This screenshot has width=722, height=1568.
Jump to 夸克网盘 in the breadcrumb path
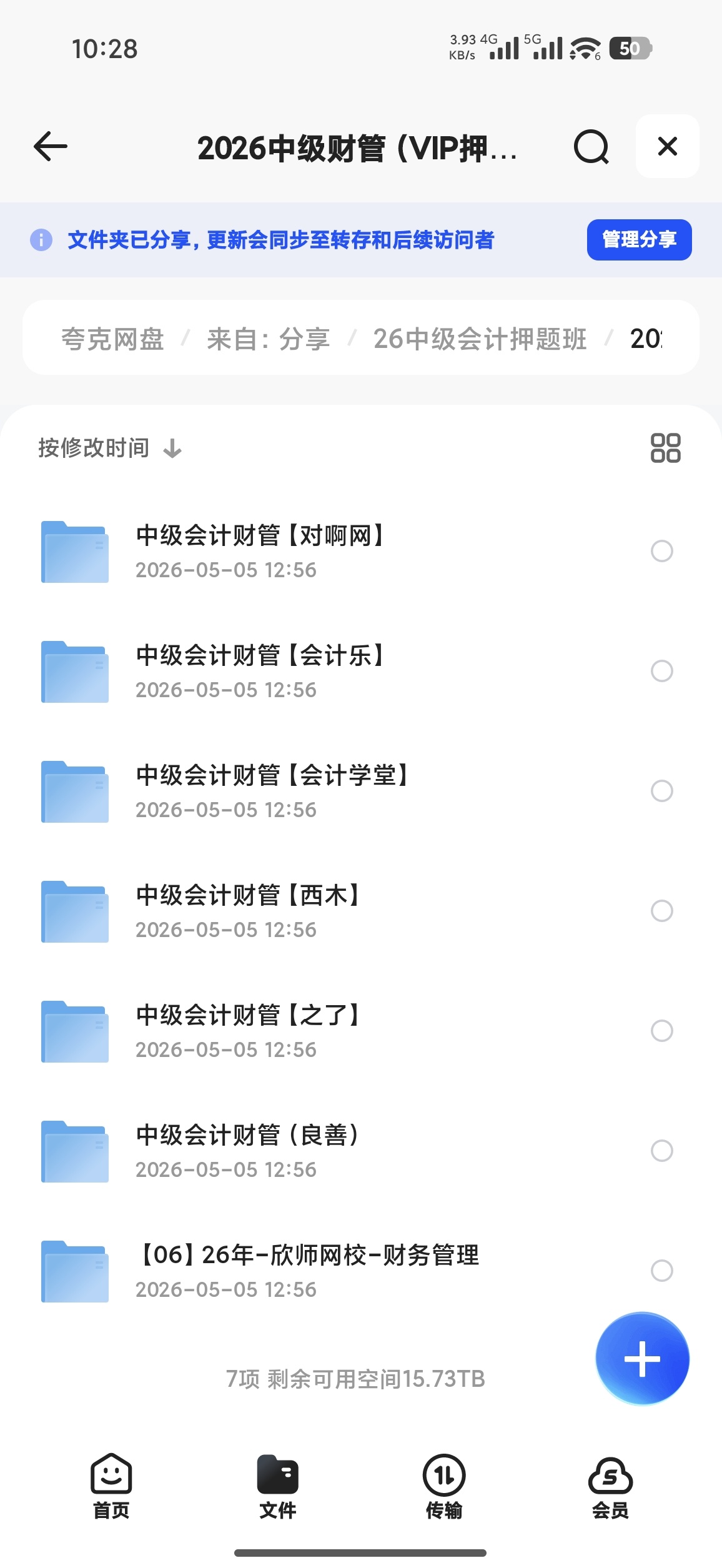point(112,339)
